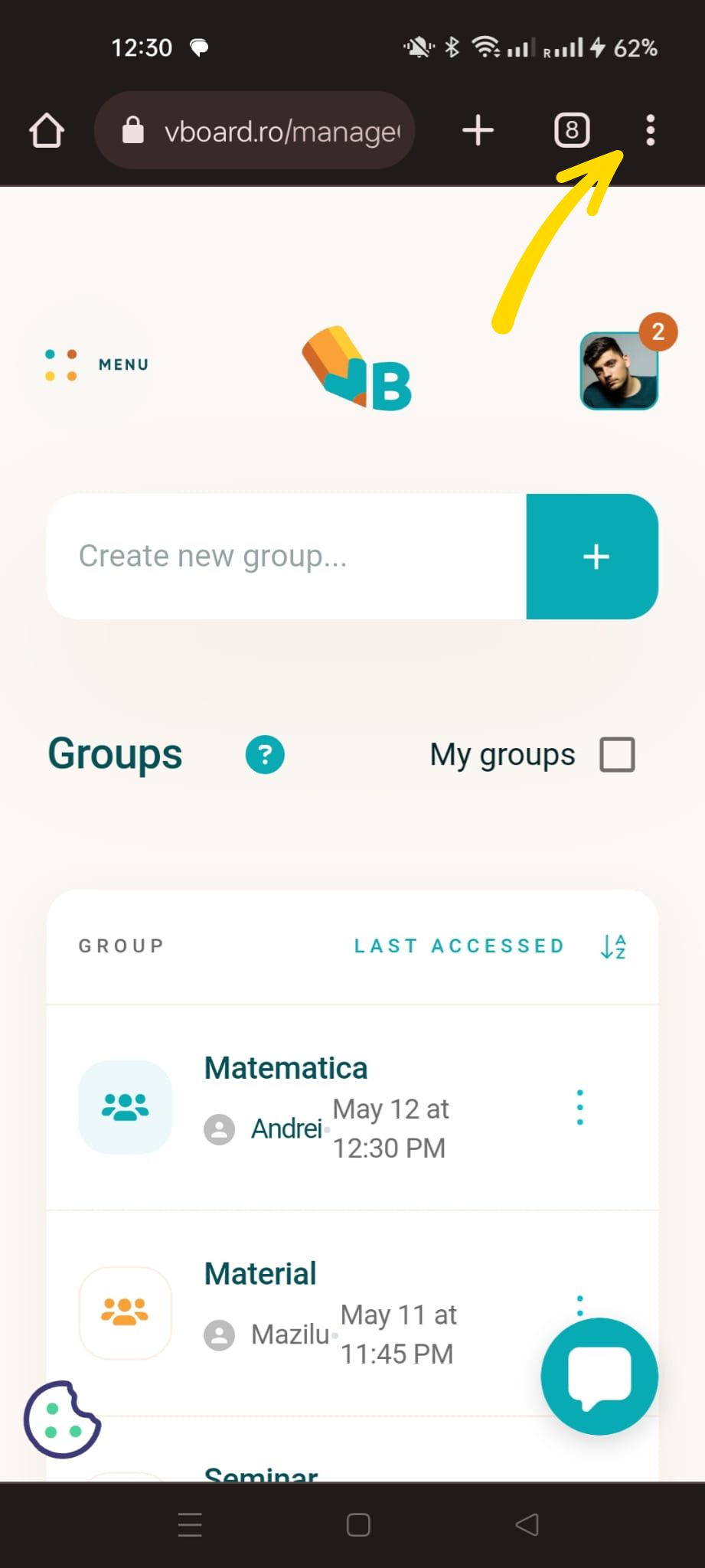Open the browser overflow menu

coord(650,131)
